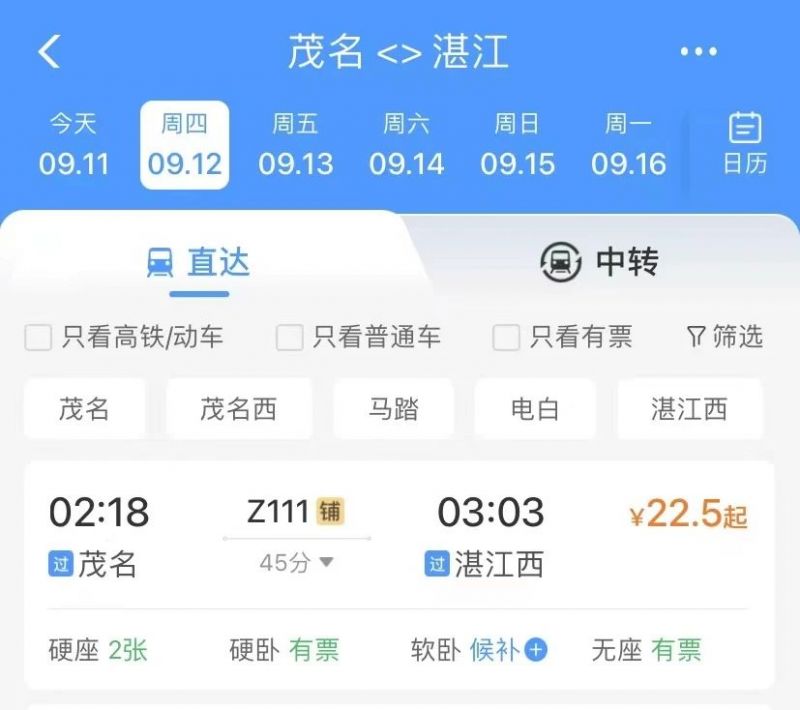Filter by 马踏 station chip
Image resolution: width=800 pixels, height=710 pixels.
[393, 409]
